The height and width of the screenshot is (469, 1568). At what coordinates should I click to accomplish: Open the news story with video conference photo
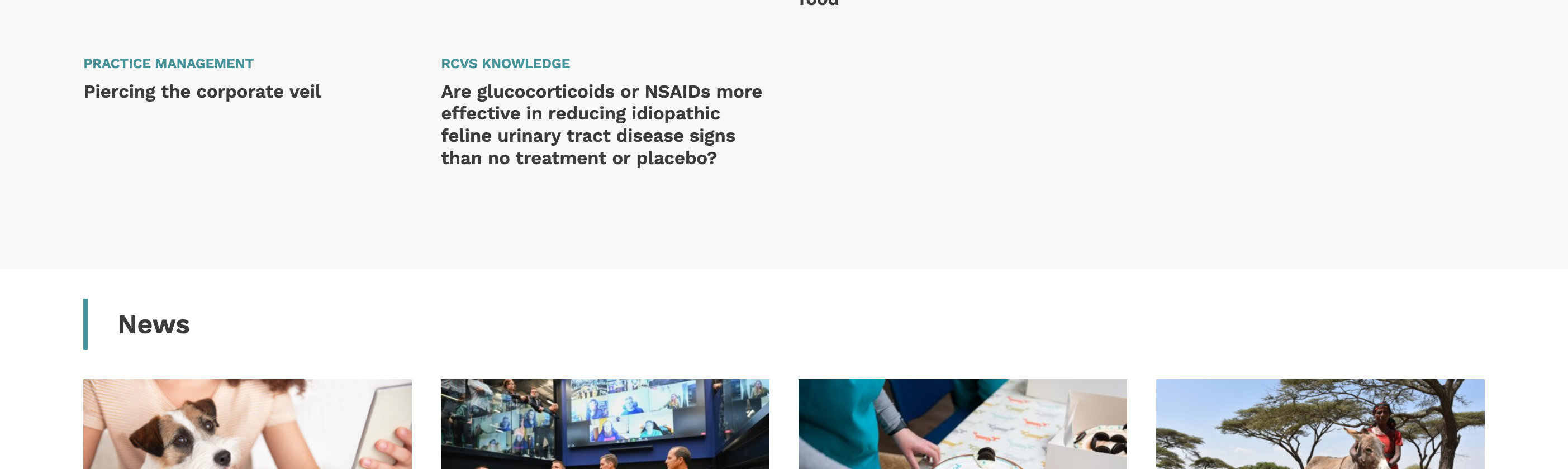click(604, 424)
